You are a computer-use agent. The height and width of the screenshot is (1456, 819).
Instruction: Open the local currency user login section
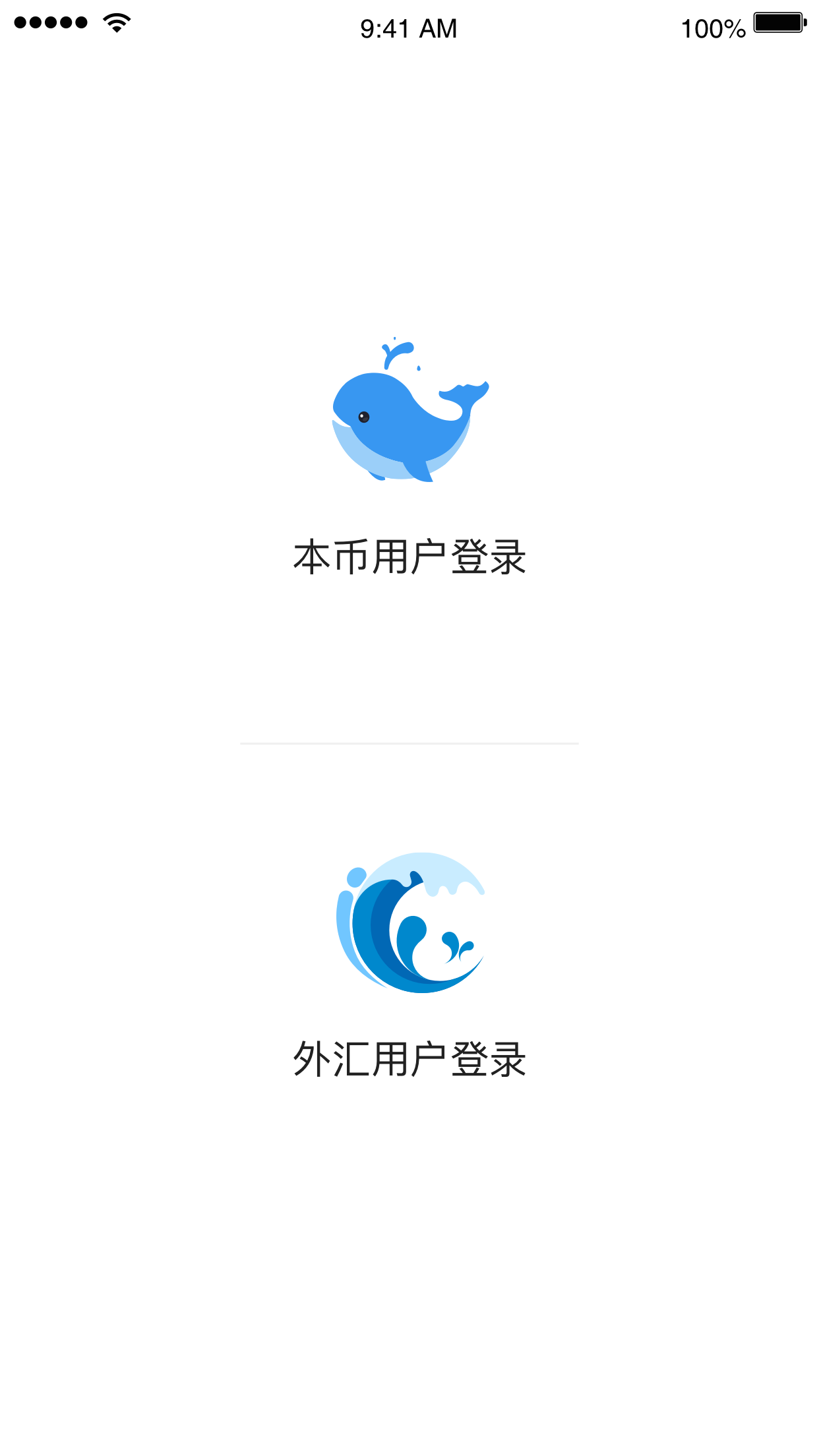tap(410, 558)
